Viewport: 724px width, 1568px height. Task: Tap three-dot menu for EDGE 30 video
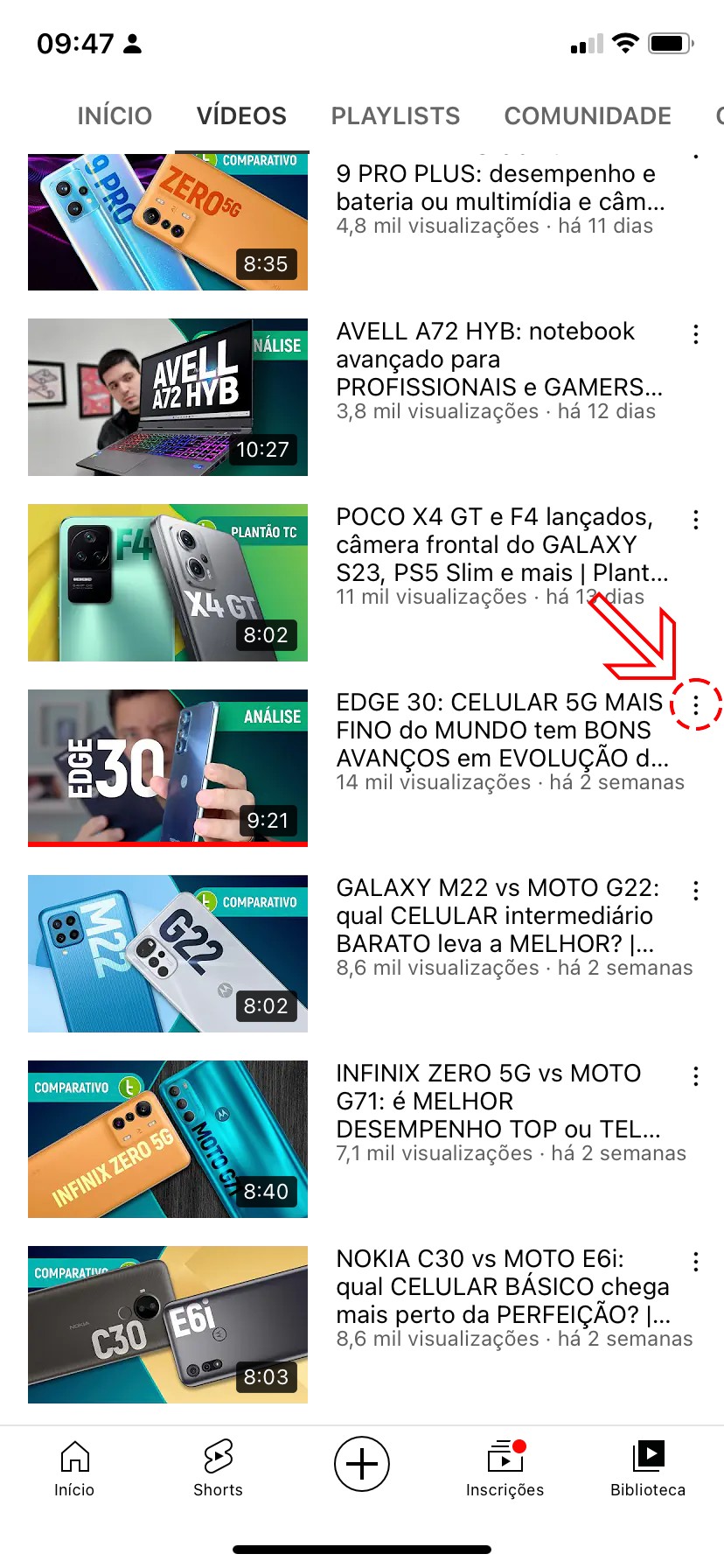pyautogui.click(x=696, y=705)
